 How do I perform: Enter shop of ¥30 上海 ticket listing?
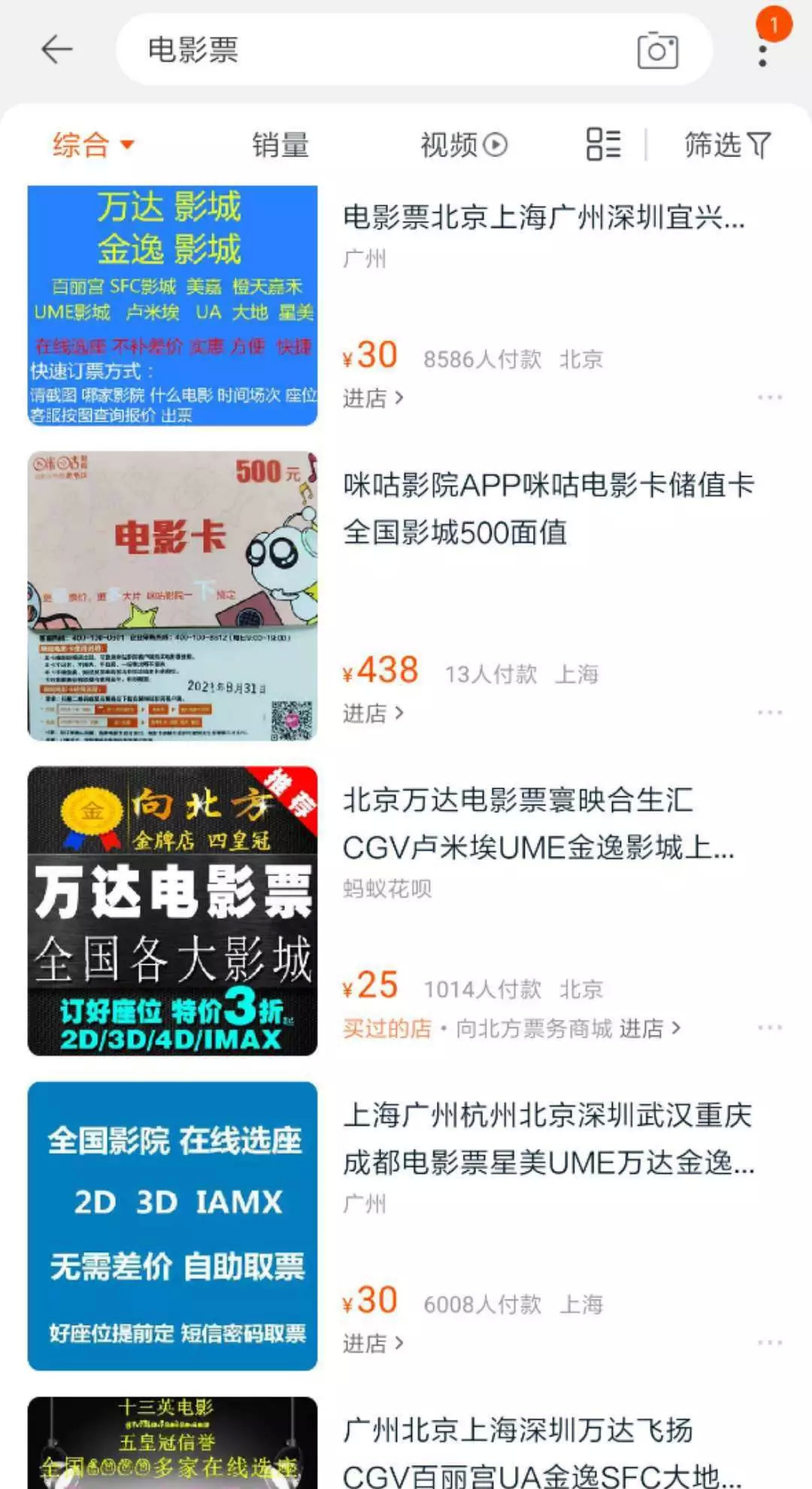click(x=373, y=1343)
